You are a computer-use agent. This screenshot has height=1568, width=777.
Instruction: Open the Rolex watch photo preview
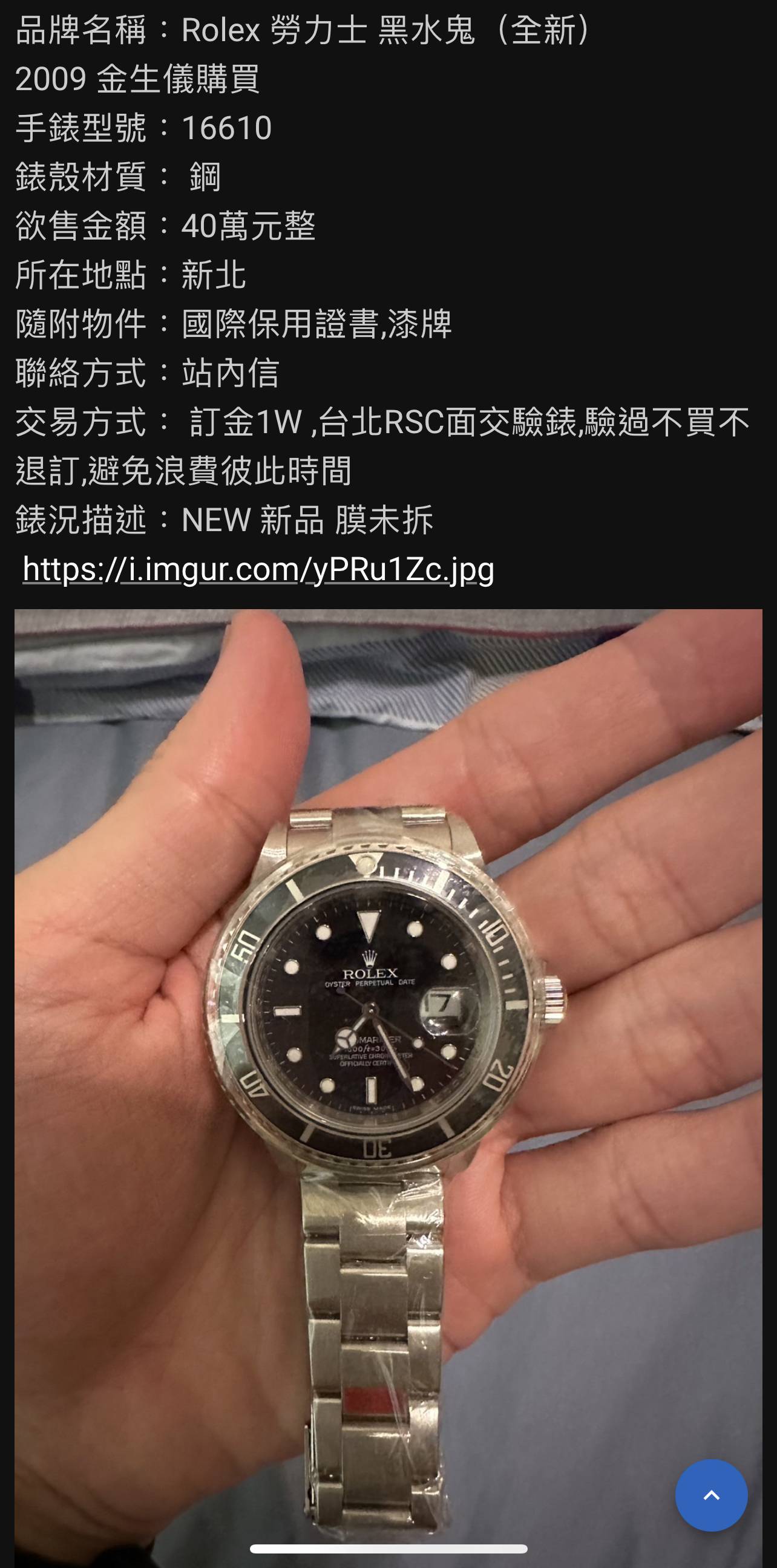(x=388, y=1035)
